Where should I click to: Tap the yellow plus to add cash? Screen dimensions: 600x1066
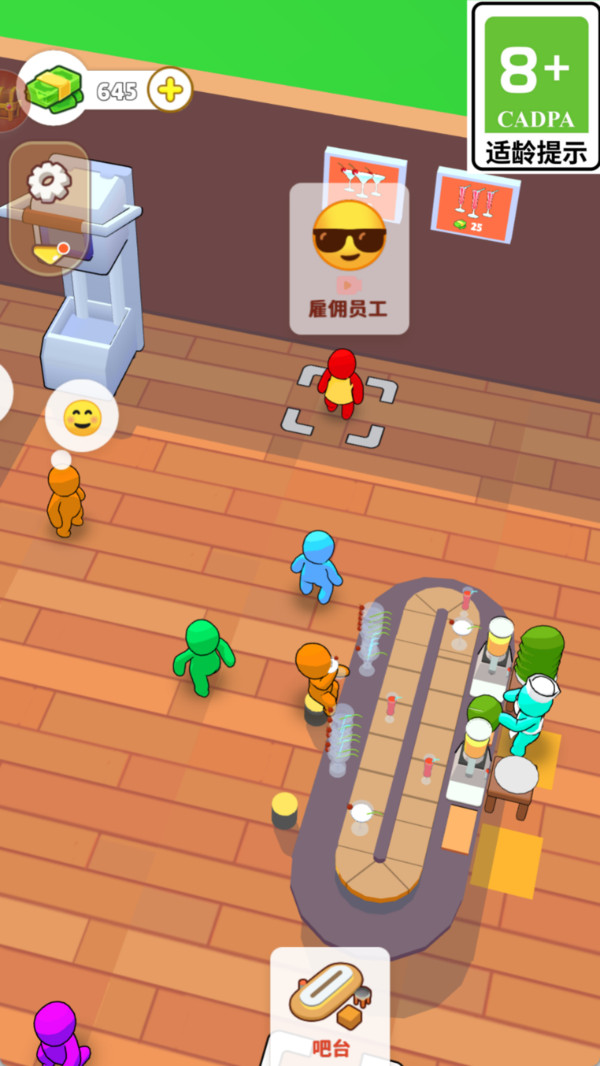pos(171,91)
